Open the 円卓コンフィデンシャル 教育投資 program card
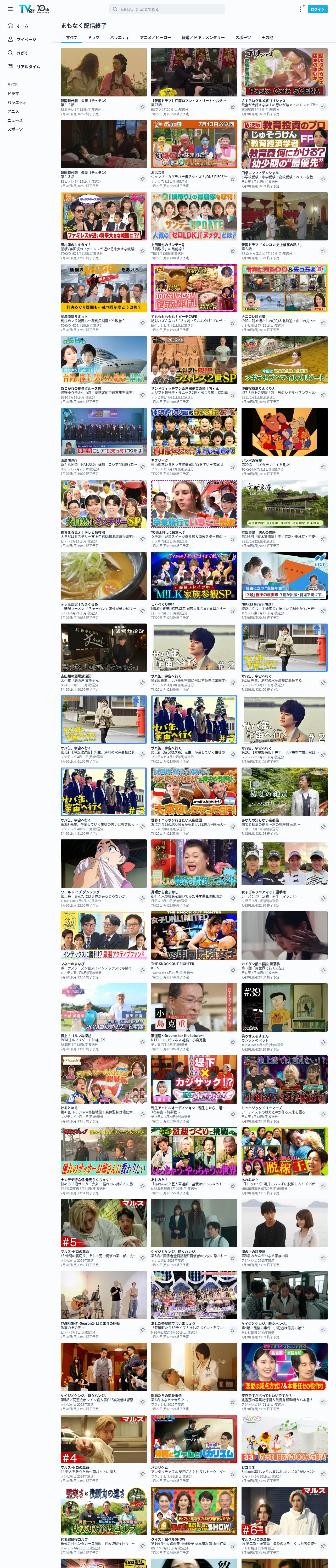This screenshot has height=1568, width=336. [x=284, y=144]
